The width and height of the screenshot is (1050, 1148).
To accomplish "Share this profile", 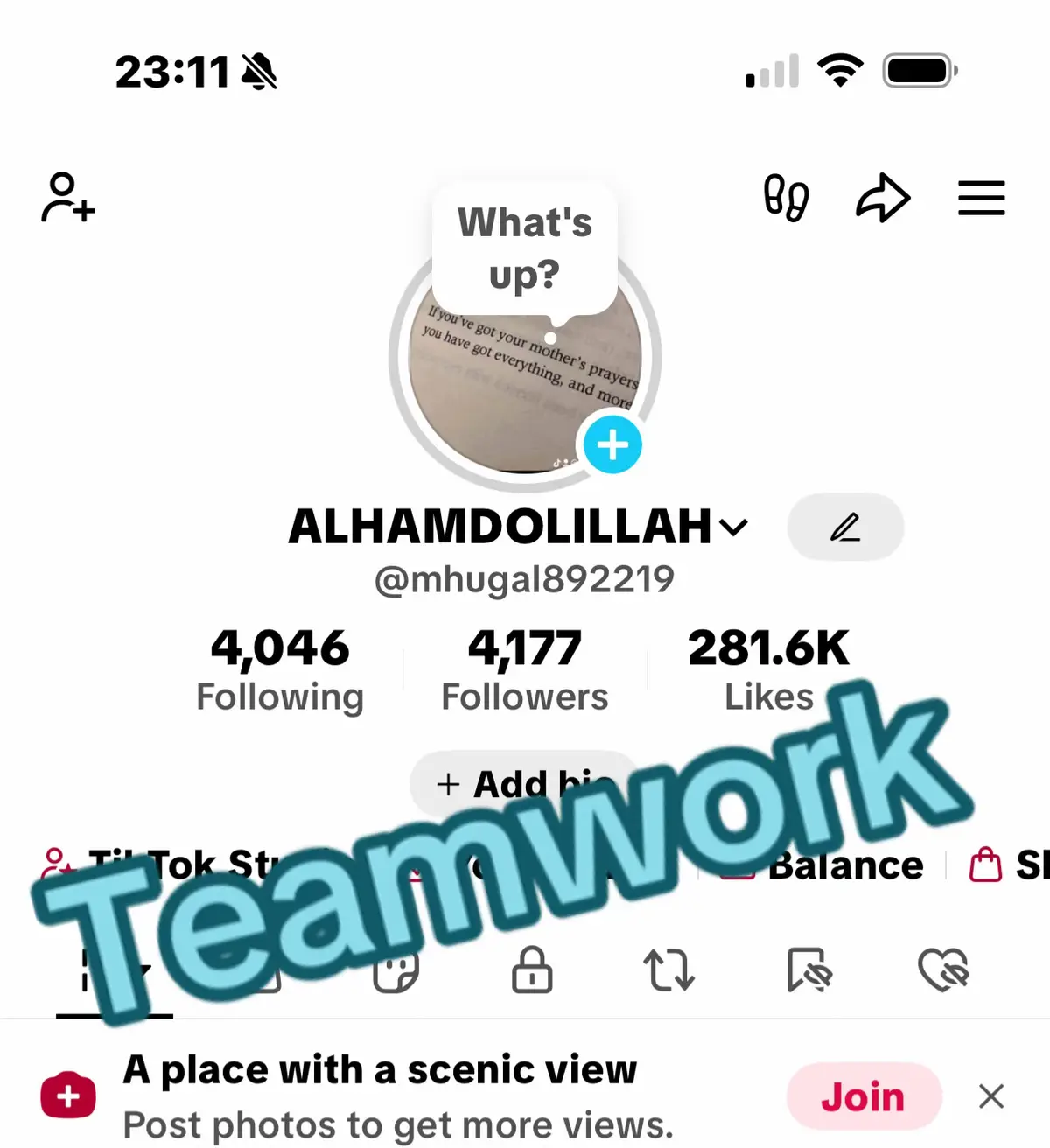I will (882, 198).
